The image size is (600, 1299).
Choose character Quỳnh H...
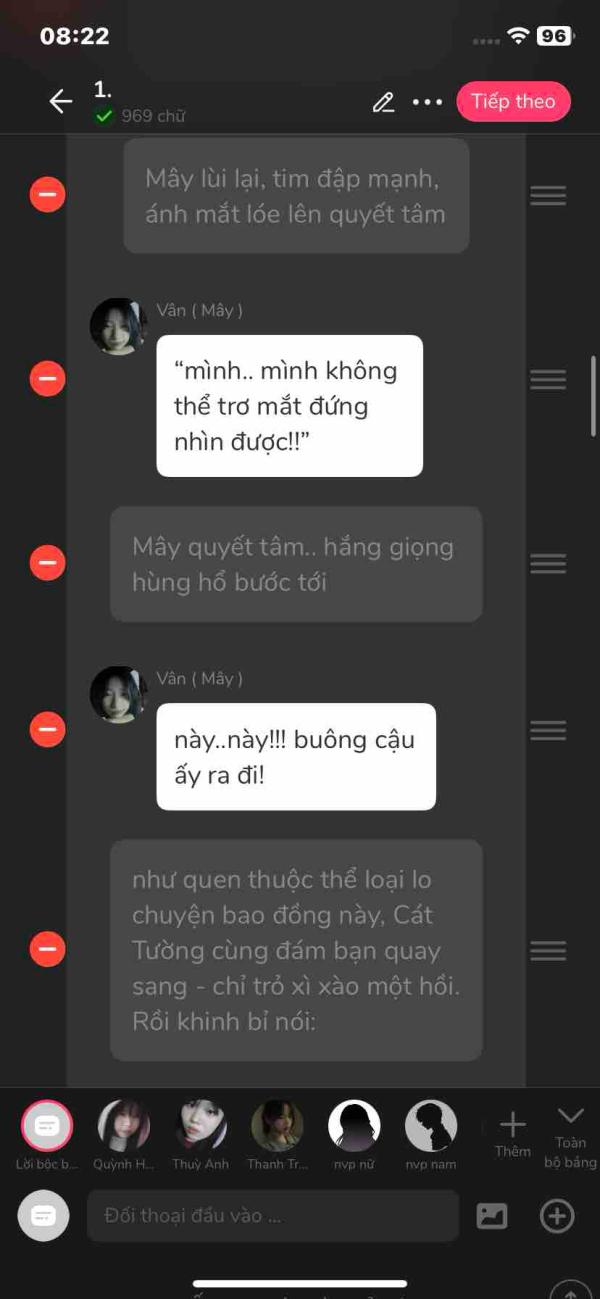coord(123,1127)
